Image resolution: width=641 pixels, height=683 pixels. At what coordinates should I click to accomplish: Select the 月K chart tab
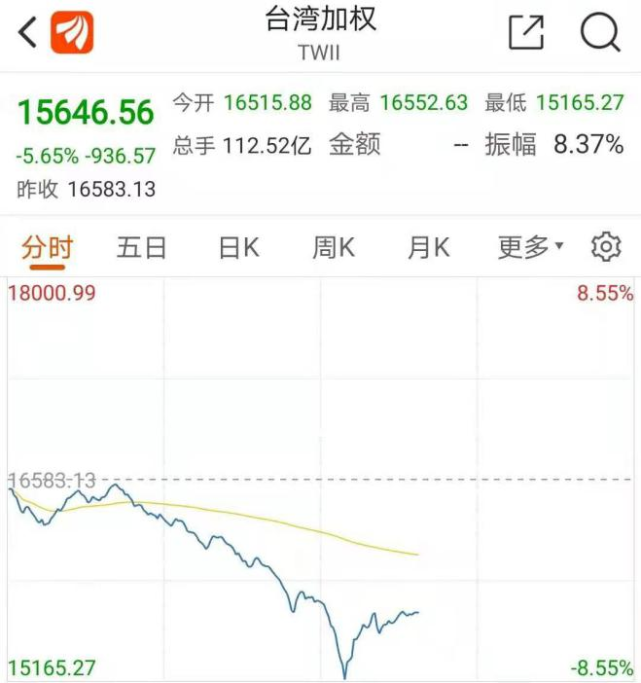pyautogui.click(x=429, y=247)
